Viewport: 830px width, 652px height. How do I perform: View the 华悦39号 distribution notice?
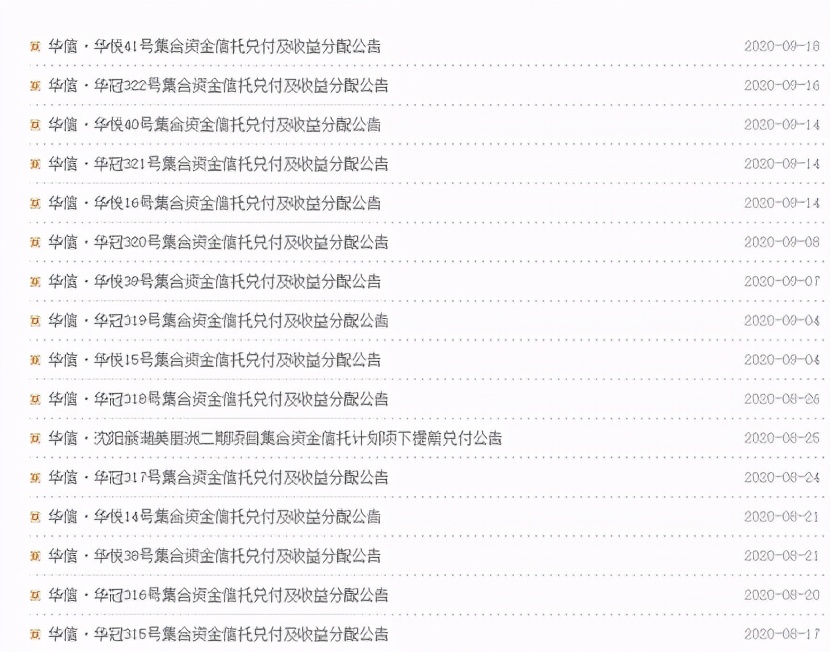[x=214, y=281]
